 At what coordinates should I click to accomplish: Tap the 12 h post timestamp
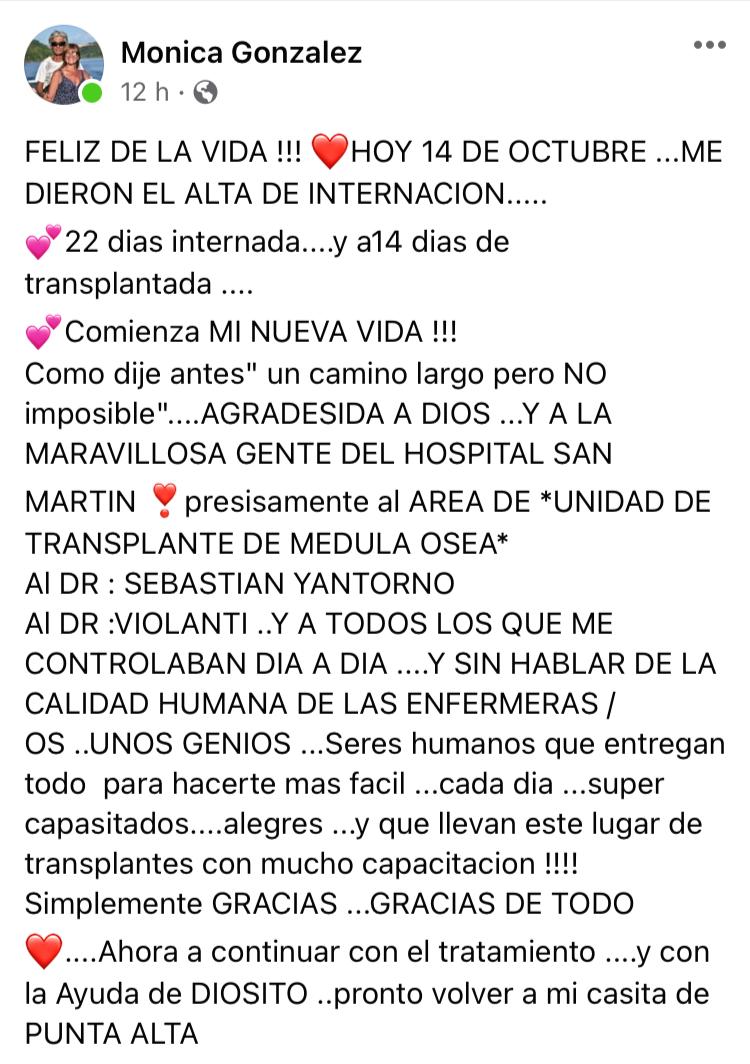click(144, 93)
